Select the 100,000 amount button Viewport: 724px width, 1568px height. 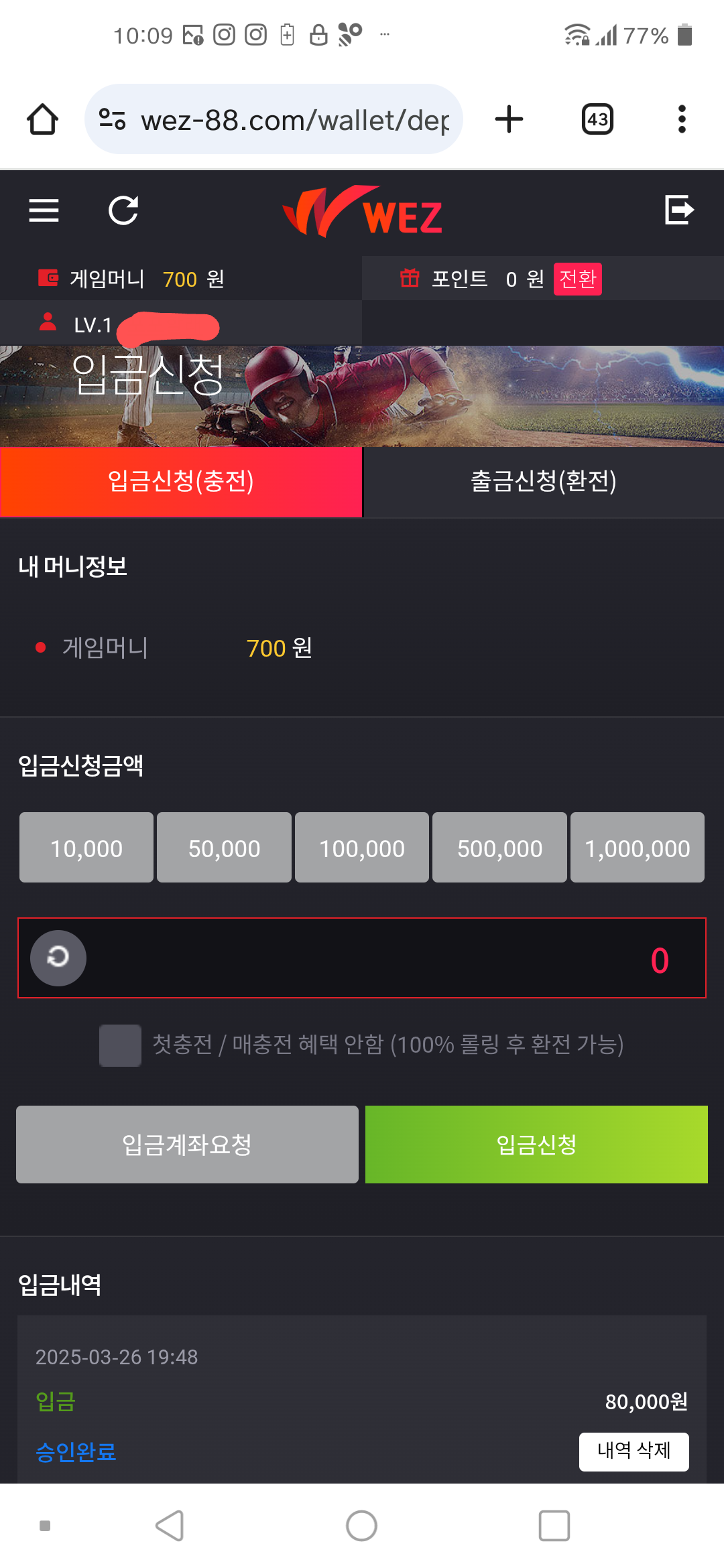pyautogui.click(x=362, y=848)
